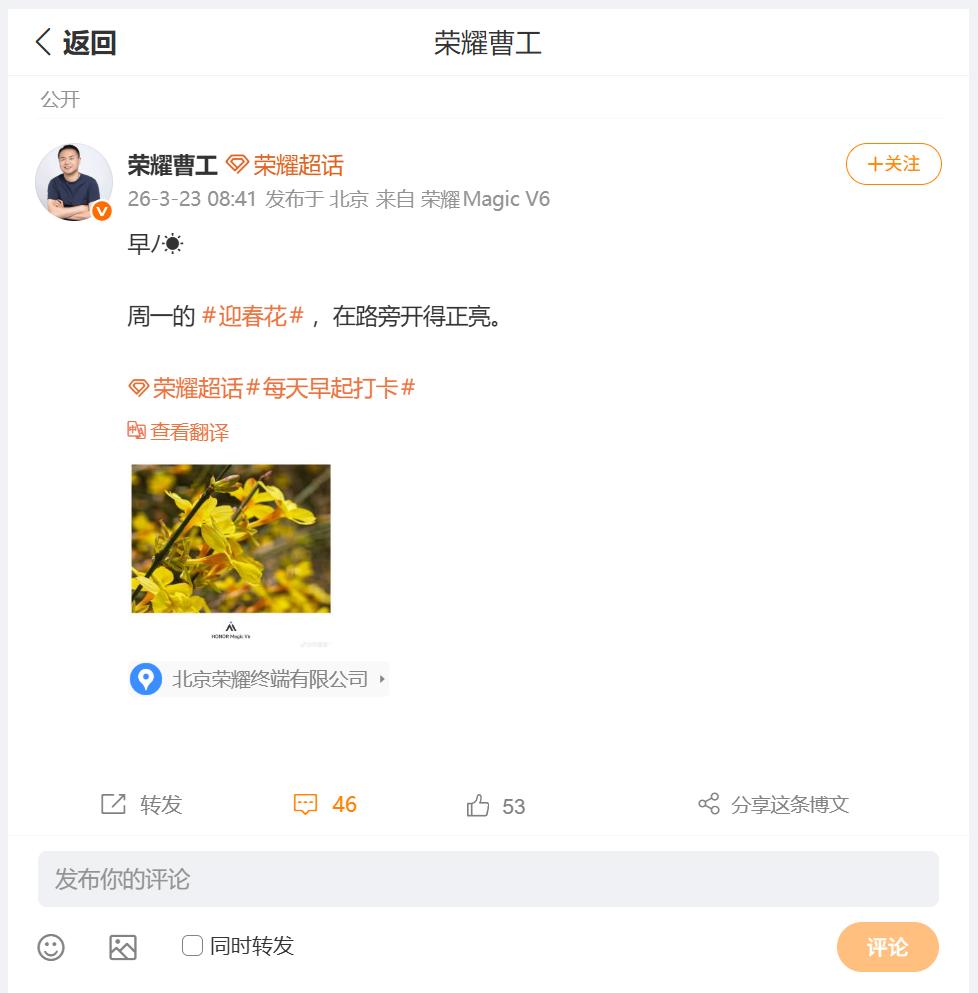The height and width of the screenshot is (993, 978).
Task: Click the translation icon before 查看翻译
Action: coord(135,431)
